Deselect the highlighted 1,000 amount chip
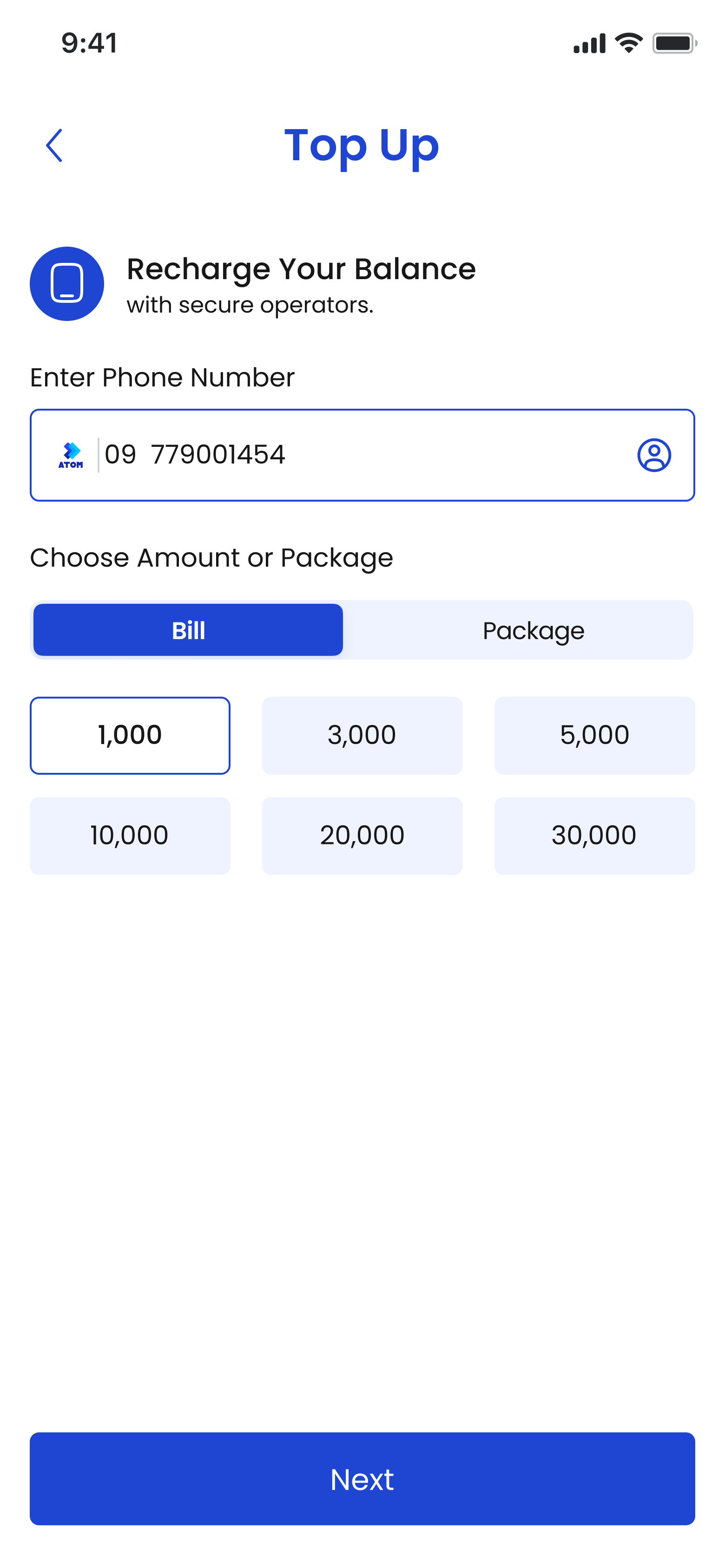725x1568 pixels. 130,735
